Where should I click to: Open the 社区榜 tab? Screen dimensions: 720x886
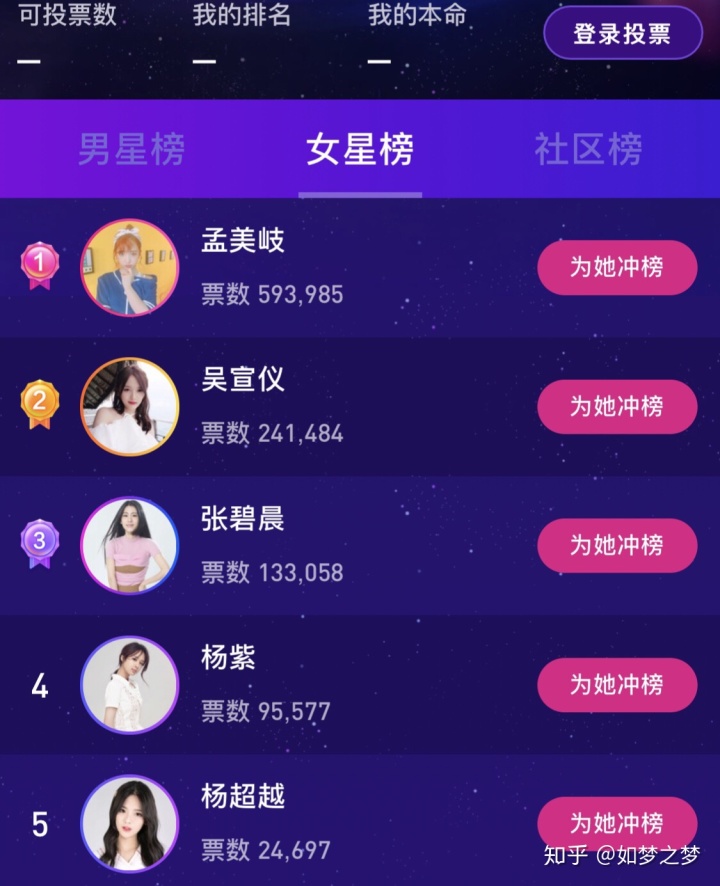588,150
